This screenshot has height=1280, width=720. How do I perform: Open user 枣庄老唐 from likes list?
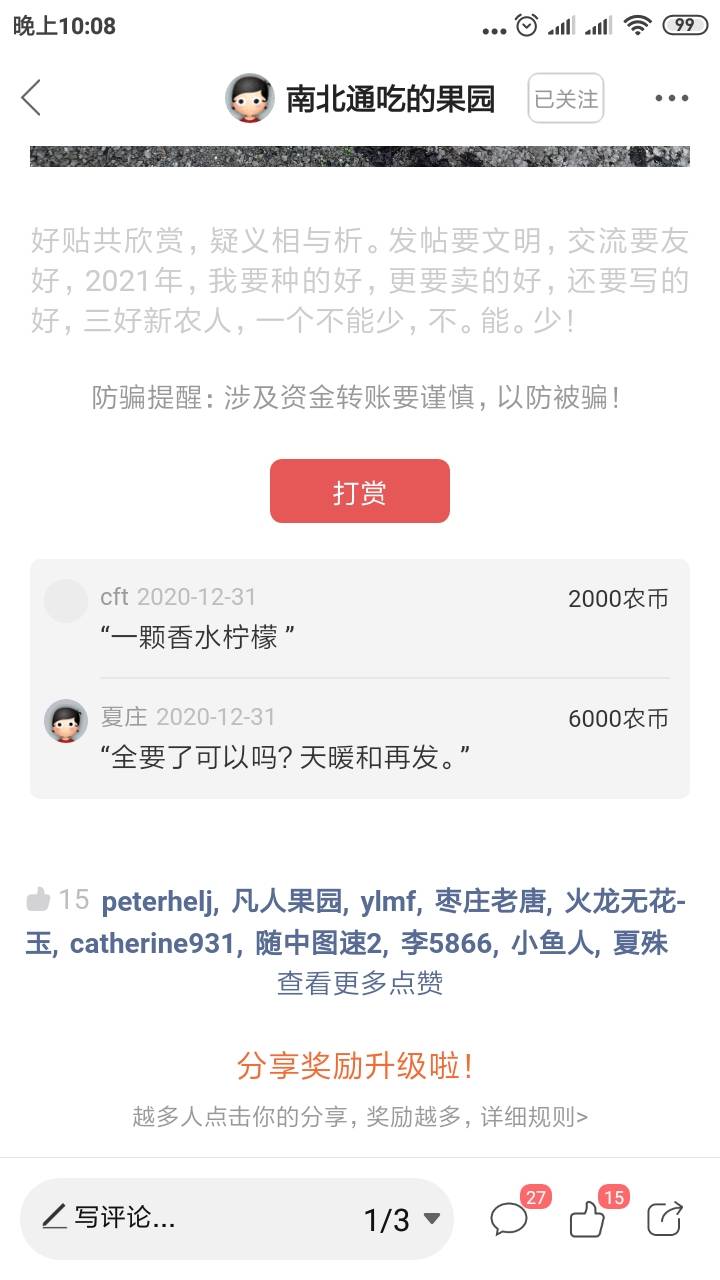click(492, 902)
